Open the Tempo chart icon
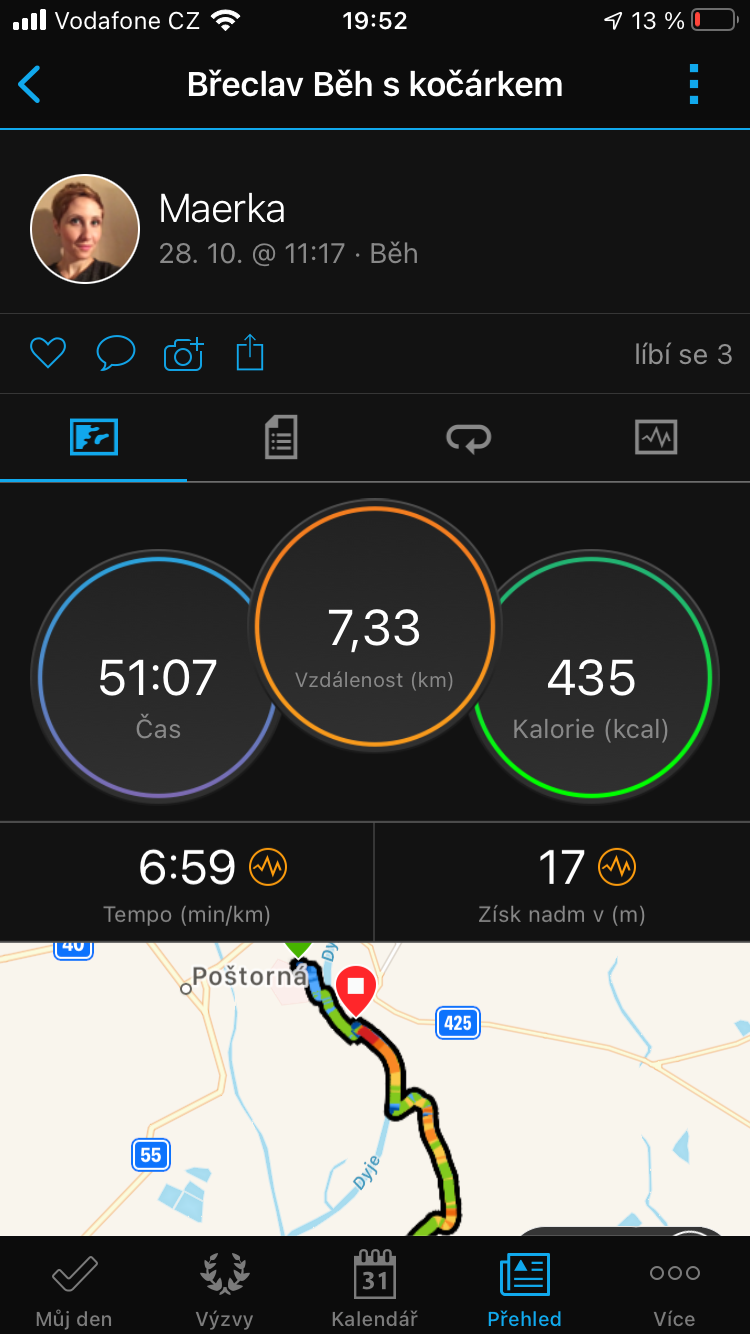This screenshot has width=750, height=1334. coord(268,867)
